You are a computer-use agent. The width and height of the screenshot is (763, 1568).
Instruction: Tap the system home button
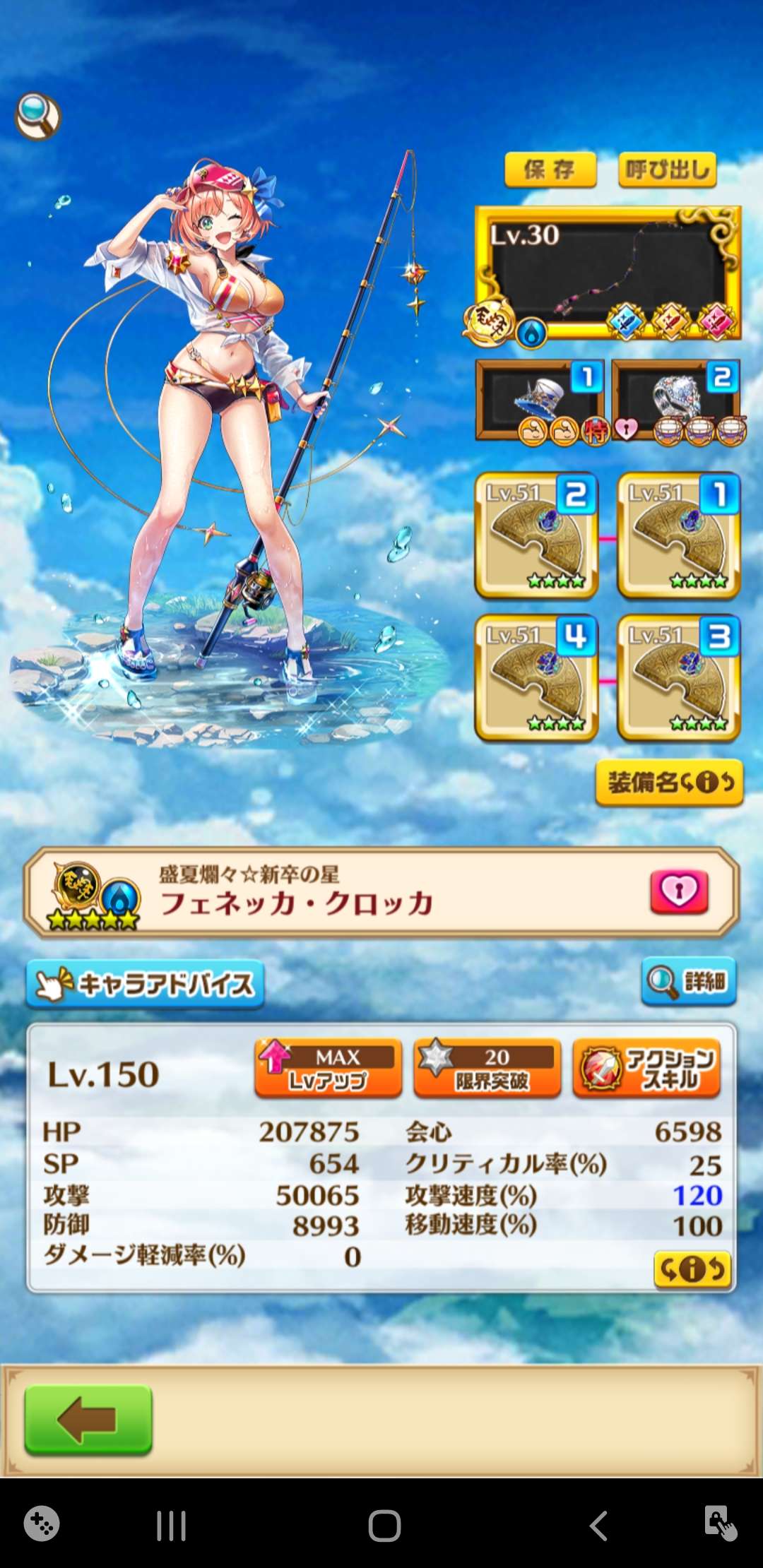click(384, 1526)
